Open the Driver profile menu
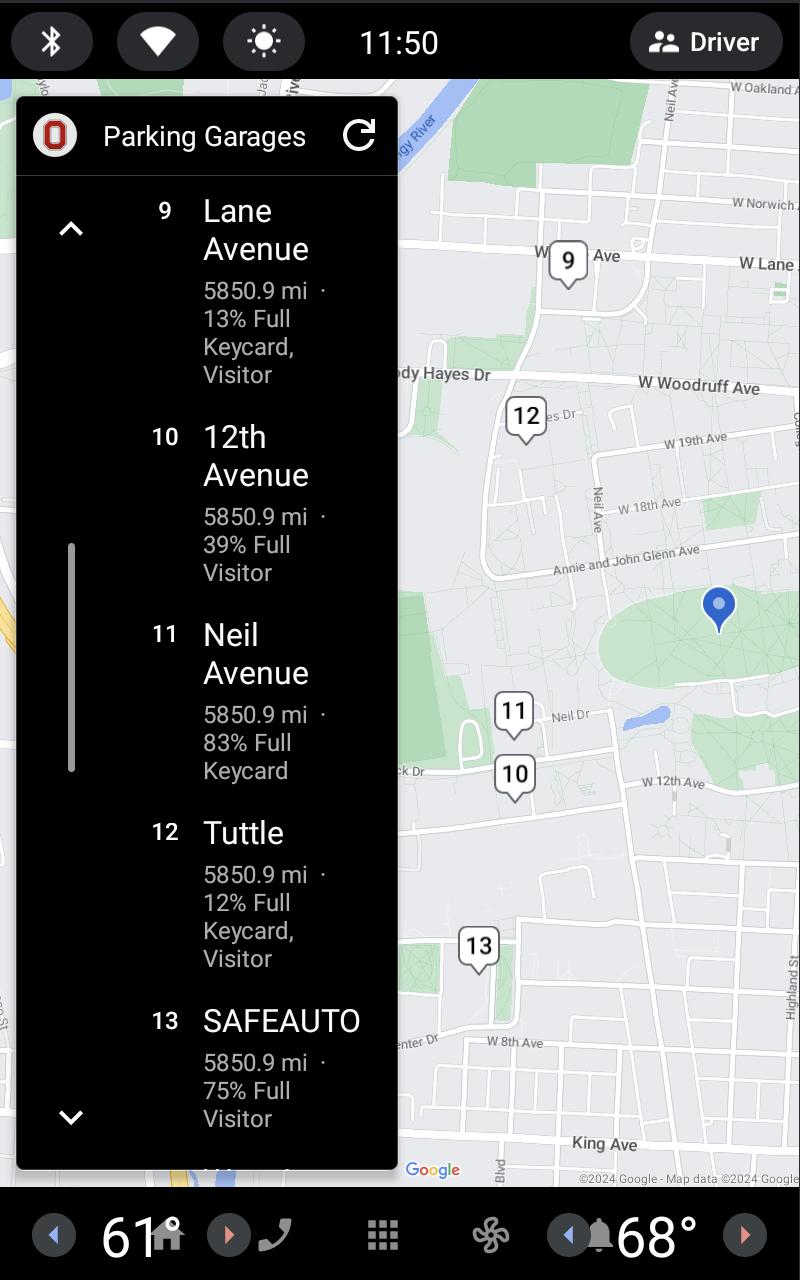This screenshot has height=1280, width=800. (706, 42)
